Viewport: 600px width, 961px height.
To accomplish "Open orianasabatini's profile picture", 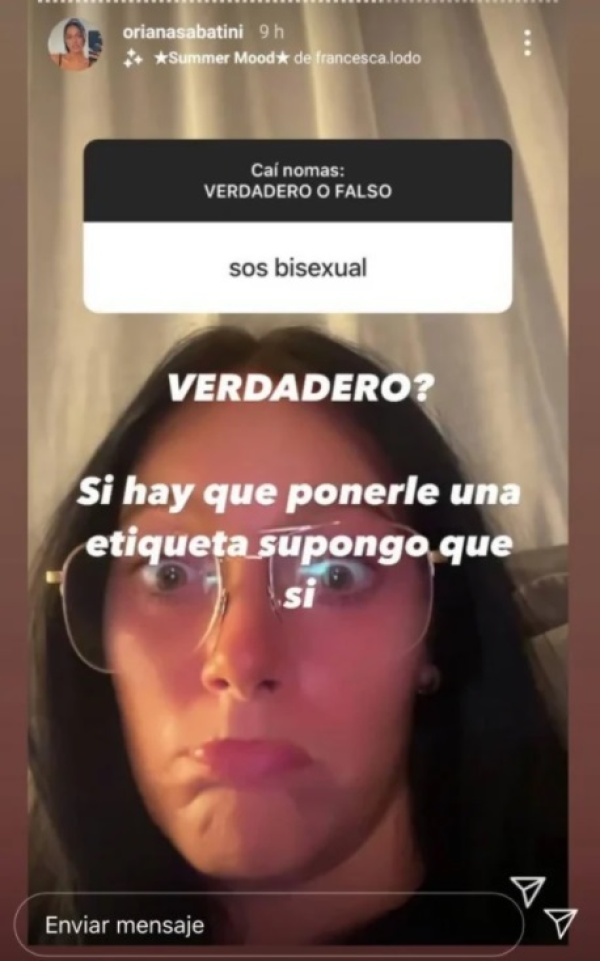I will [75, 44].
